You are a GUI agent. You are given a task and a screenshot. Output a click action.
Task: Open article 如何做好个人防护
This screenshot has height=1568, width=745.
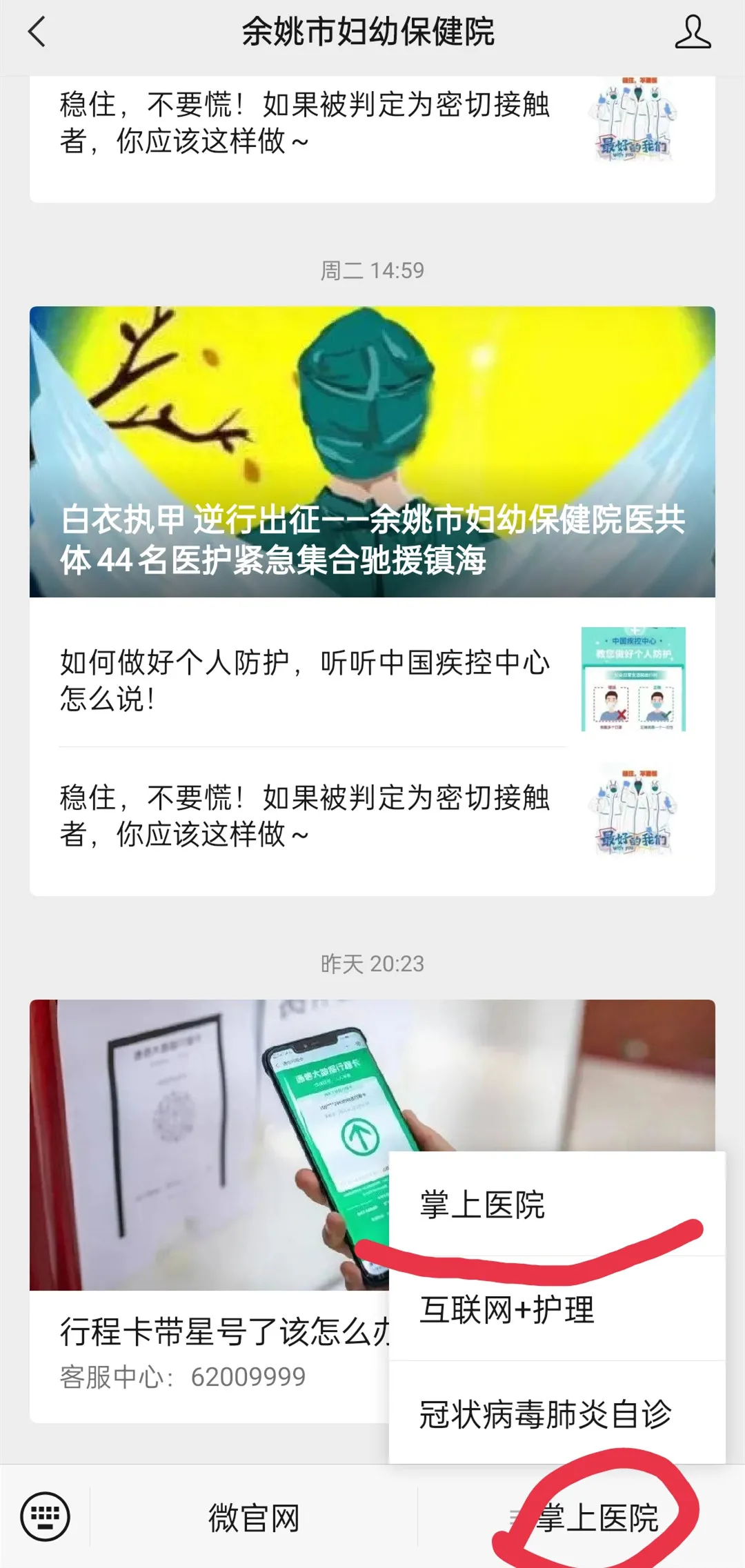click(x=372, y=679)
